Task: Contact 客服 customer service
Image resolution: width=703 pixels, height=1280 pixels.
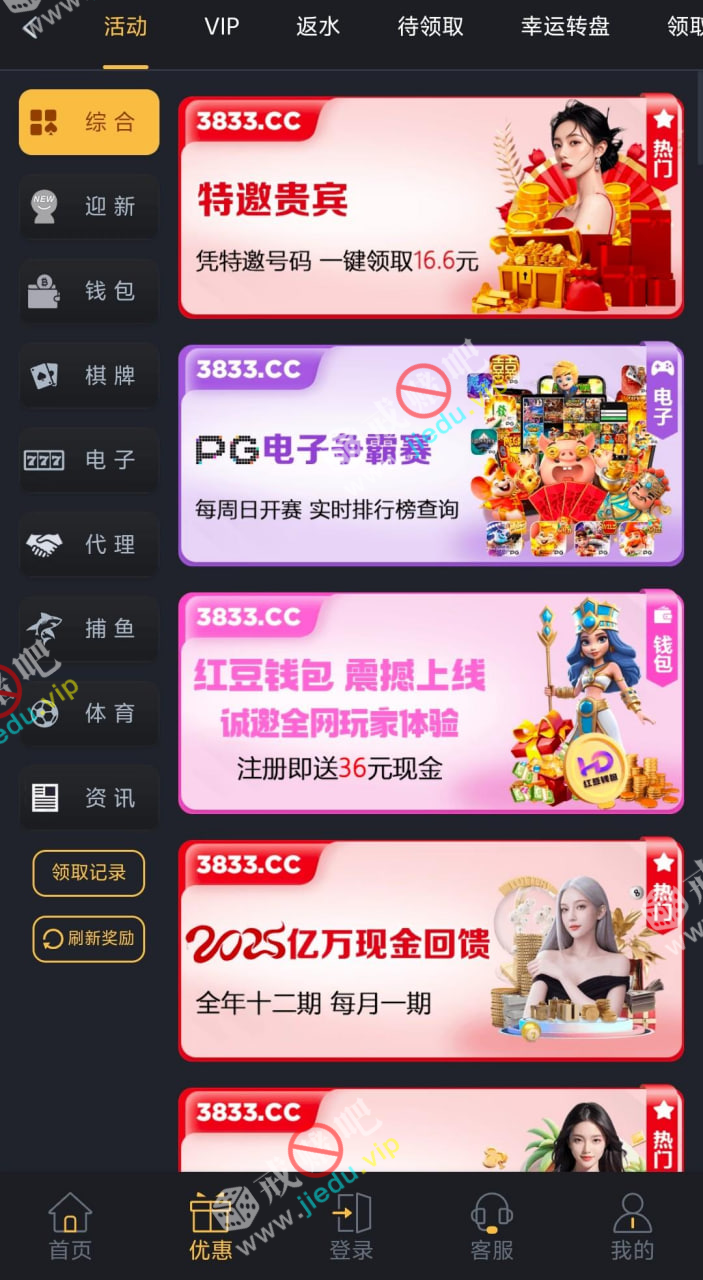Action: point(492,1226)
